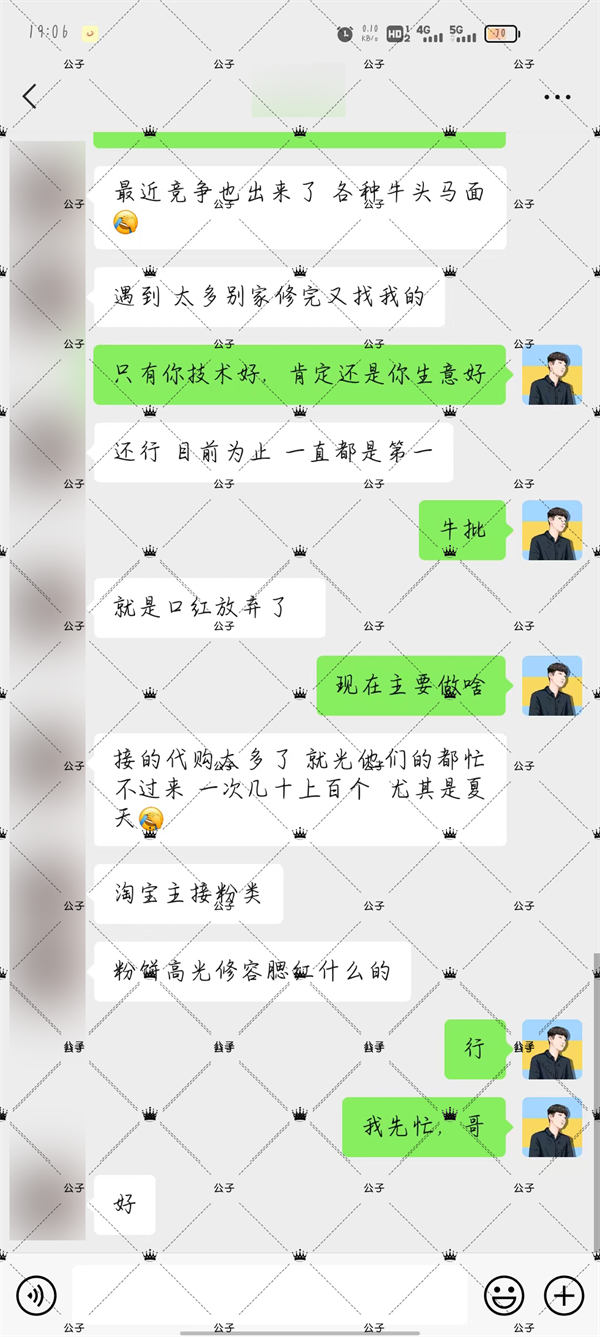This screenshot has height=1337, width=600.
Task: Open sender's avatar beside 牛批 message
Action: coord(552,530)
